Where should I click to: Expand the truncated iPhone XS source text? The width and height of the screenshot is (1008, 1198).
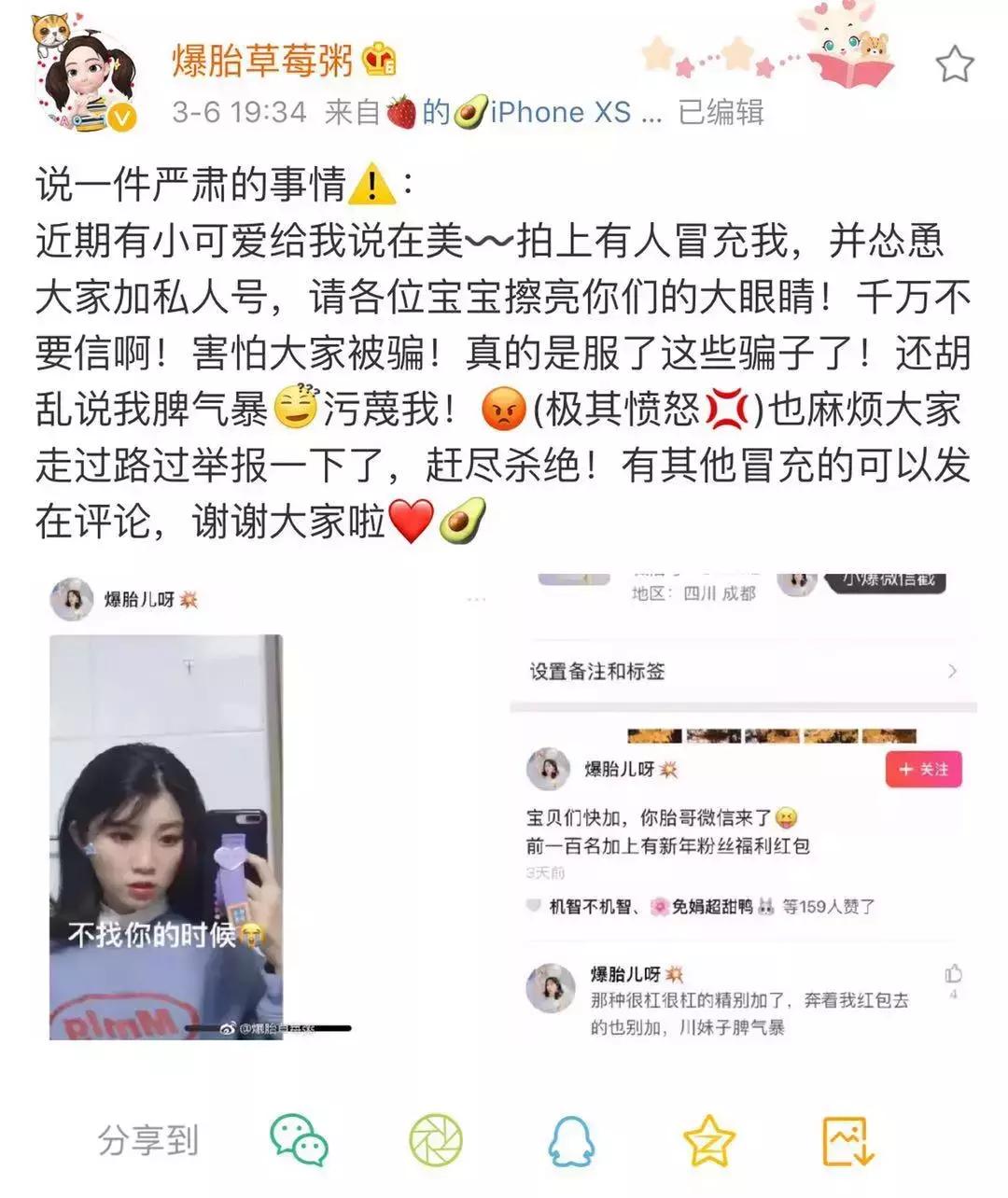pyautogui.click(x=616, y=112)
